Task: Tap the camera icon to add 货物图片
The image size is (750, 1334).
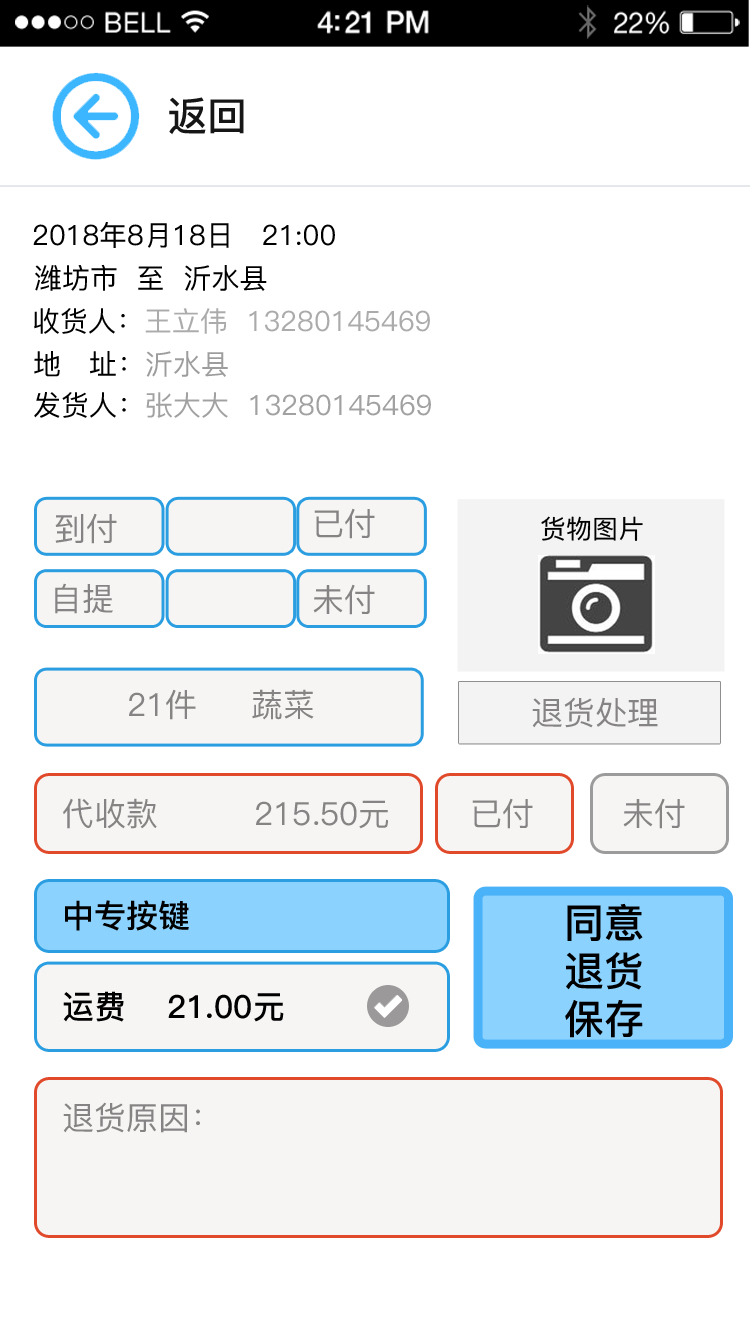Action: click(x=596, y=604)
